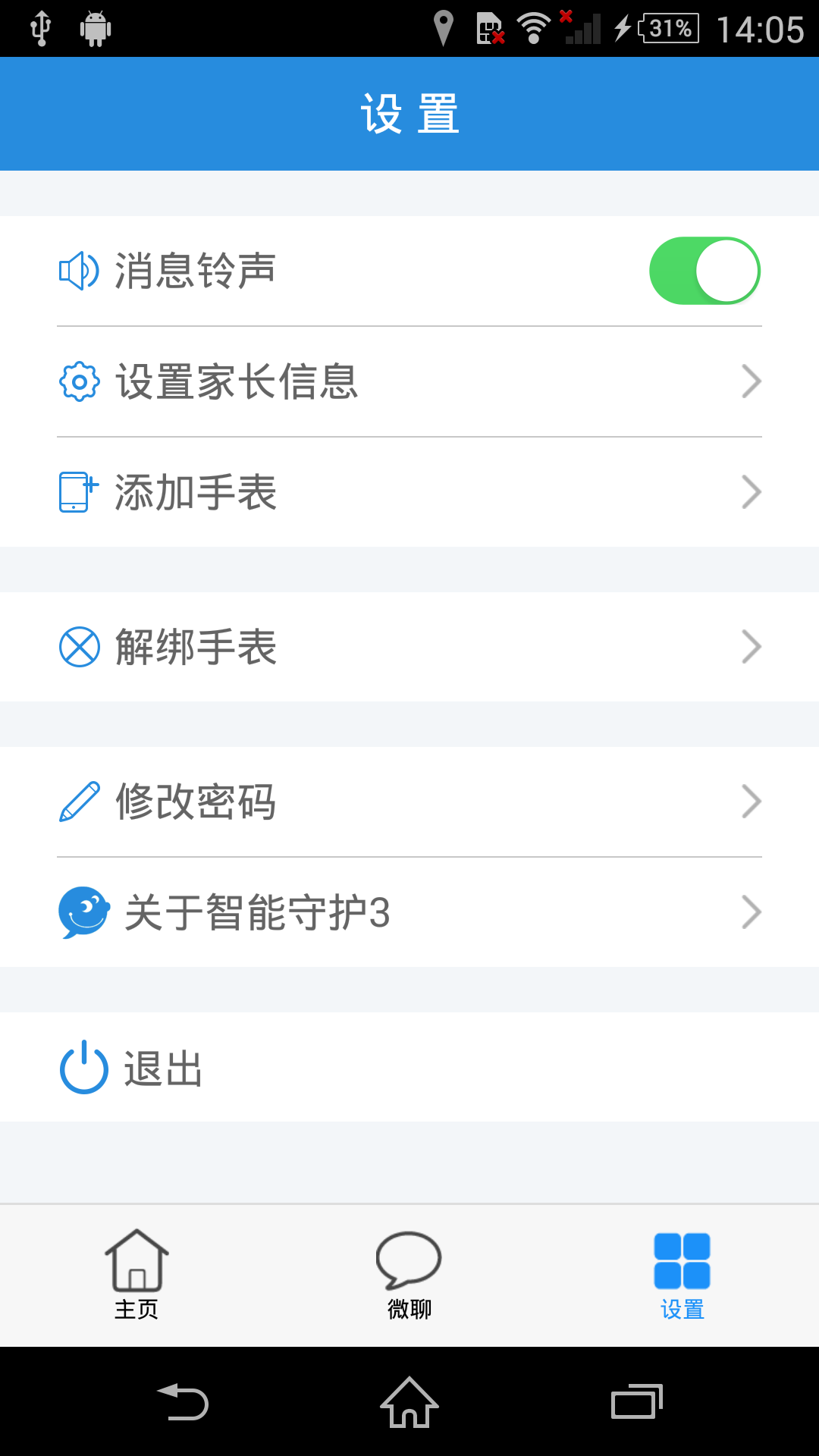The image size is (819, 1456).
Task: Open the system recent apps view
Action: pyautogui.click(x=636, y=1402)
